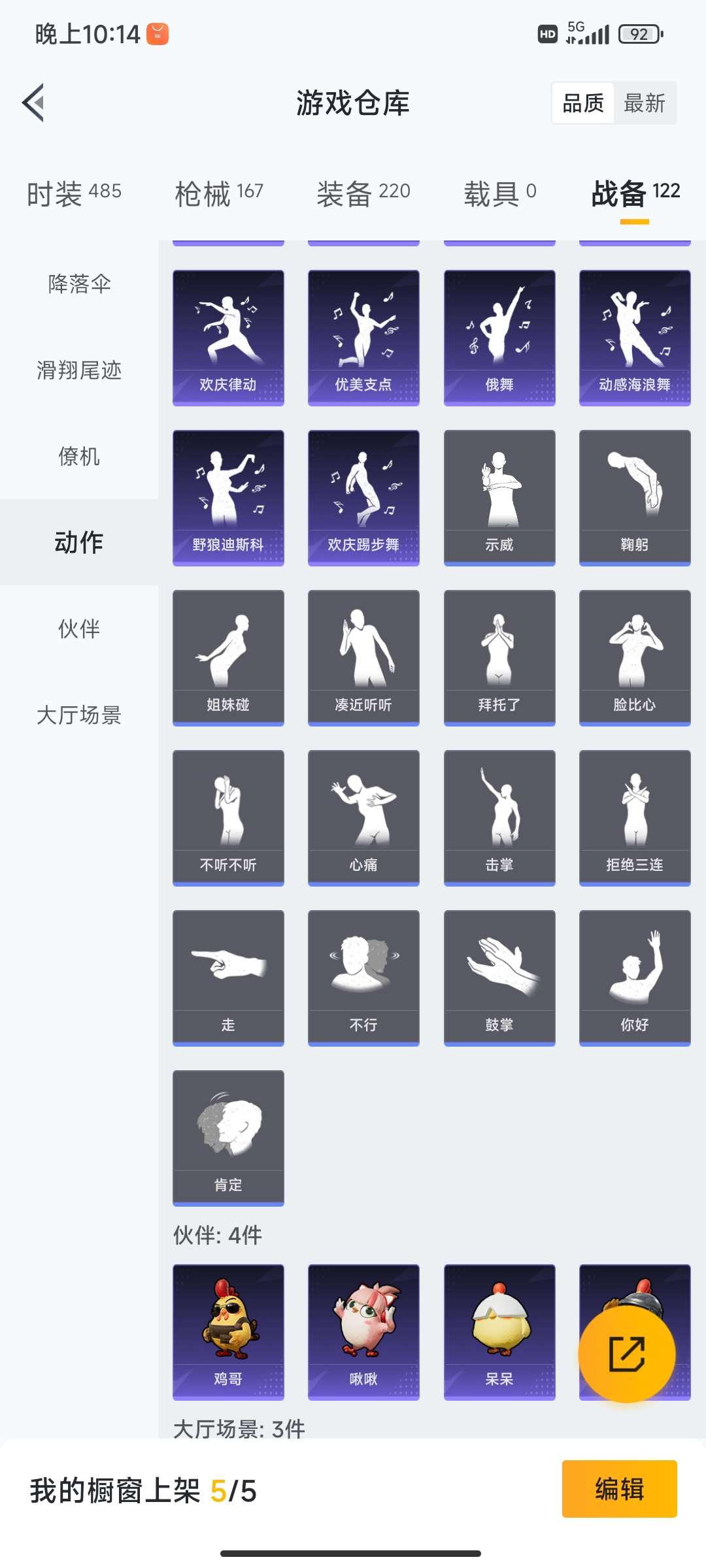Edit my showcase with 编辑
The height and width of the screenshot is (1568, 706).
619,1489
